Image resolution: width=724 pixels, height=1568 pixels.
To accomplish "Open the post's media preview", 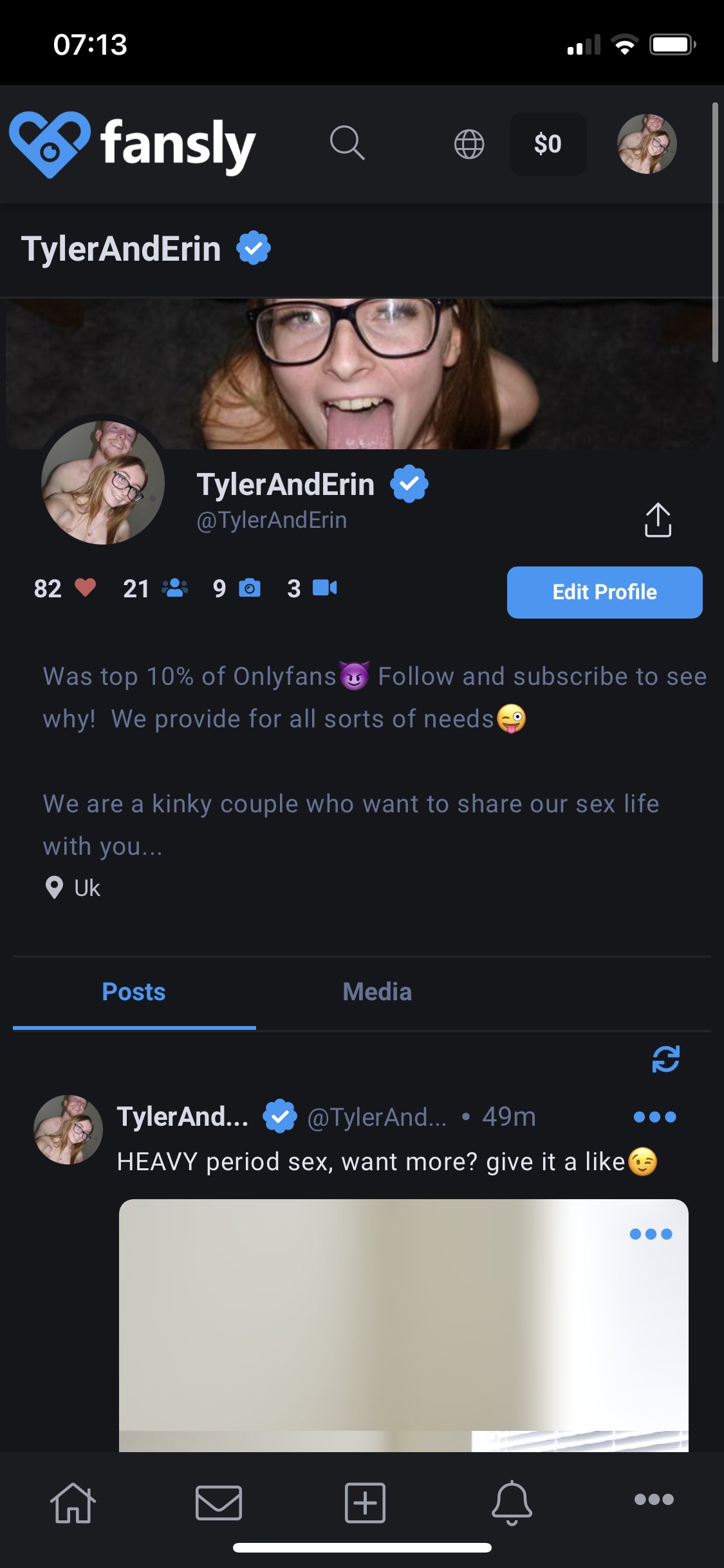I will (x=404, y=1325).
